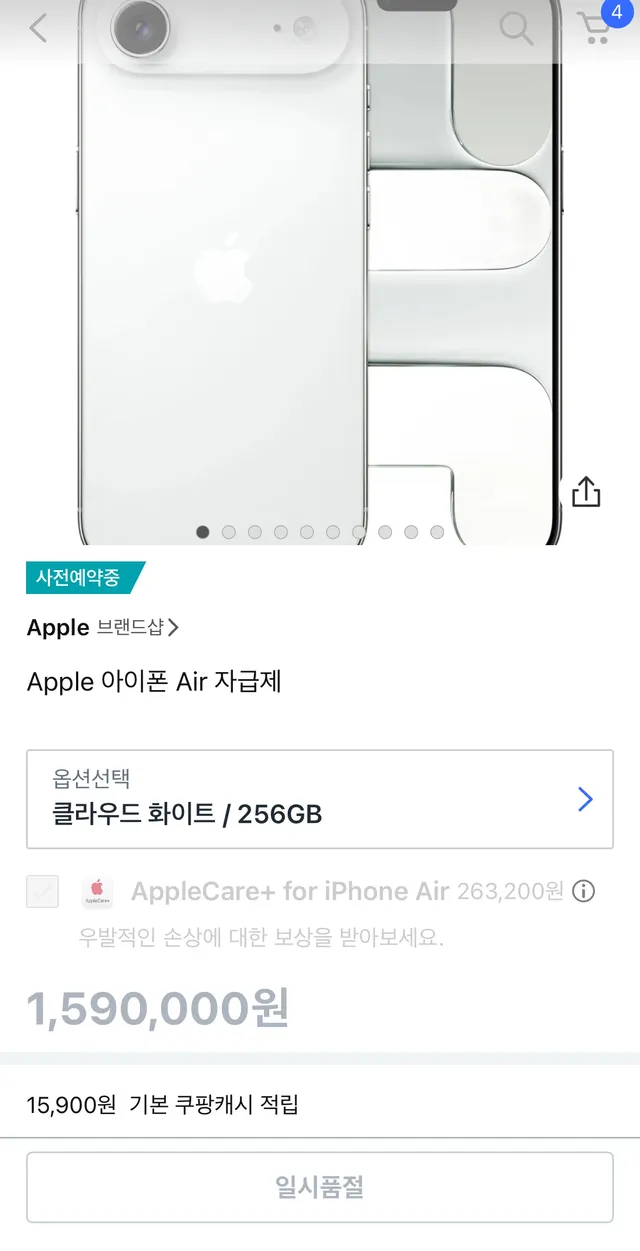
Task: Open AppleCare+ info icon
Action: pos(583,891)
